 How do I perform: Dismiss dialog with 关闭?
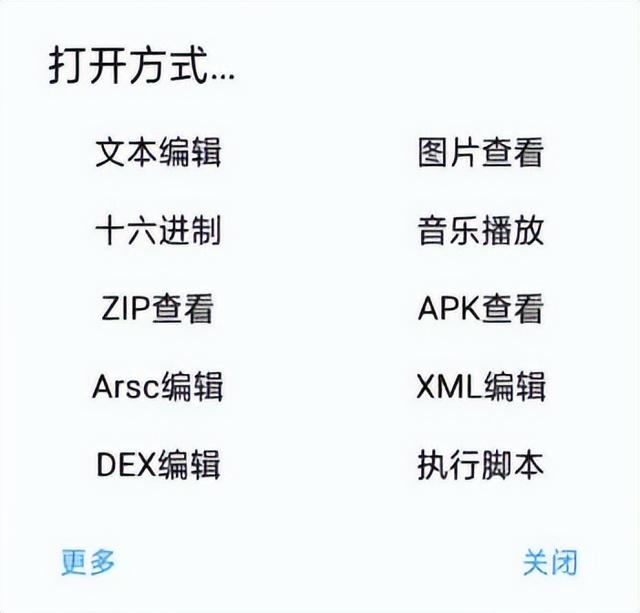(x=550, y=562)
